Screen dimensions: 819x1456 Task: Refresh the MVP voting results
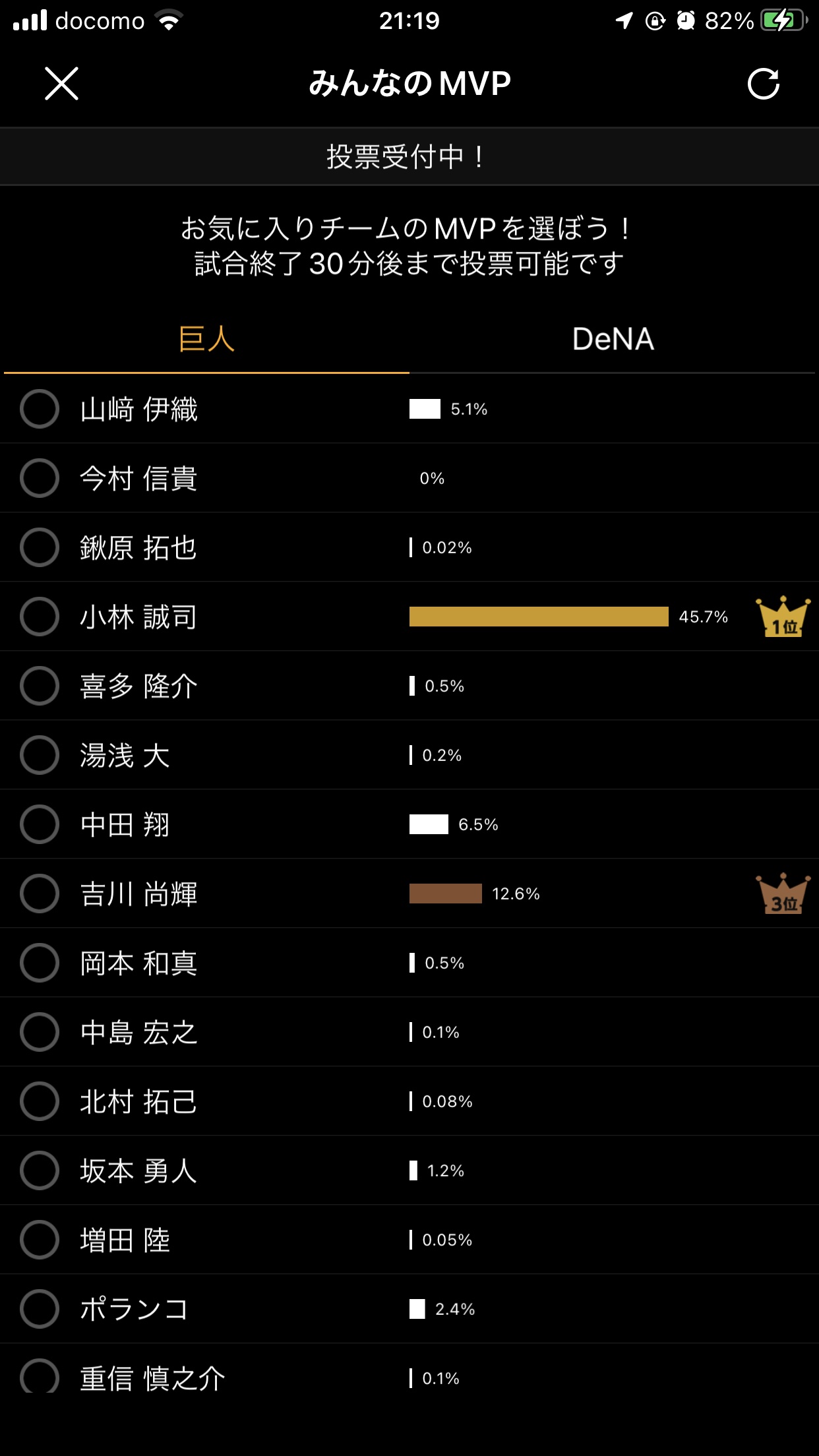coord(763,84)
